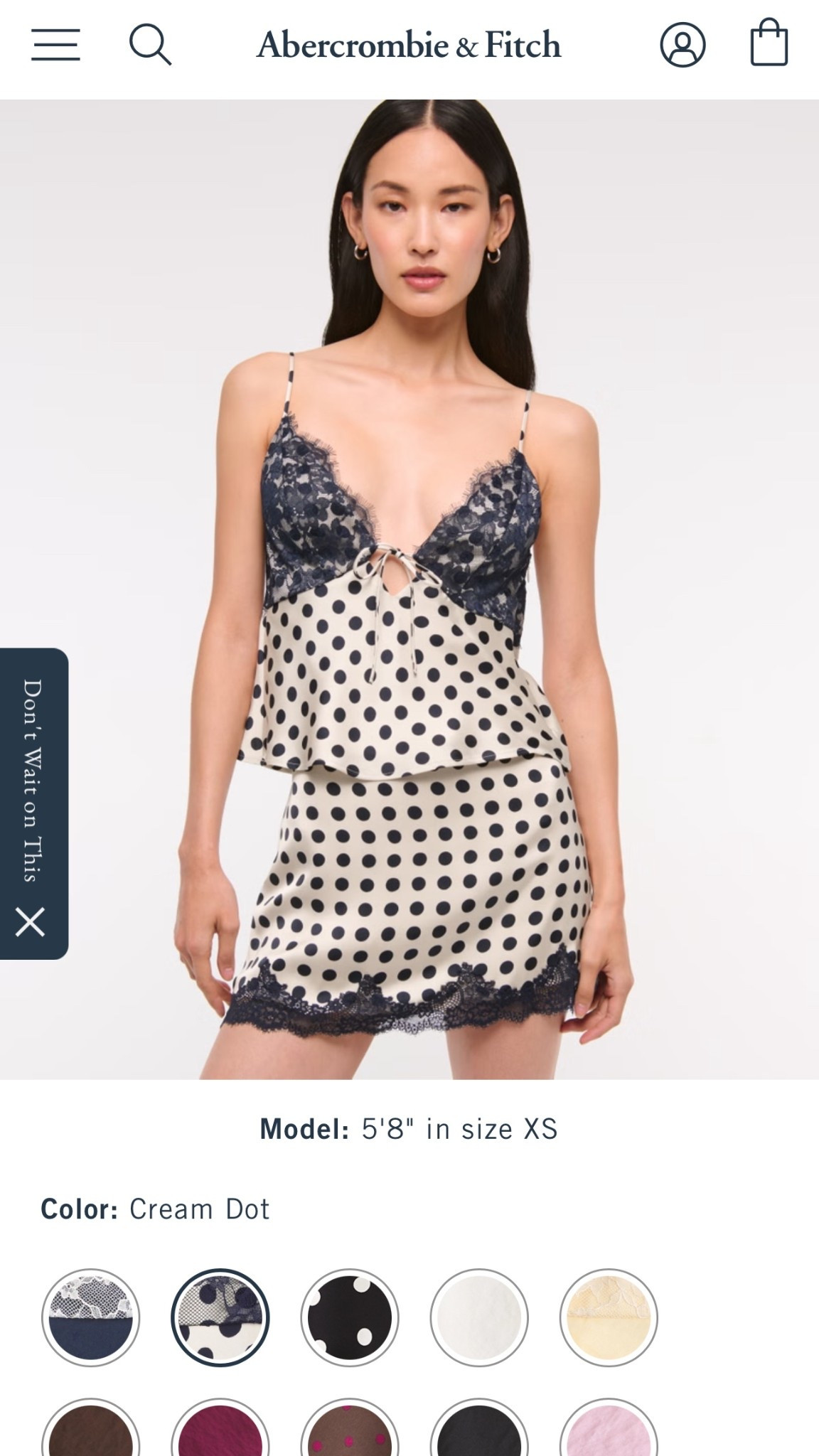The height and width of the screenshot is (1456, 819).
Task: Pick the plain white color swatch
Action: pyautogui.click(x=479, y=1317)
